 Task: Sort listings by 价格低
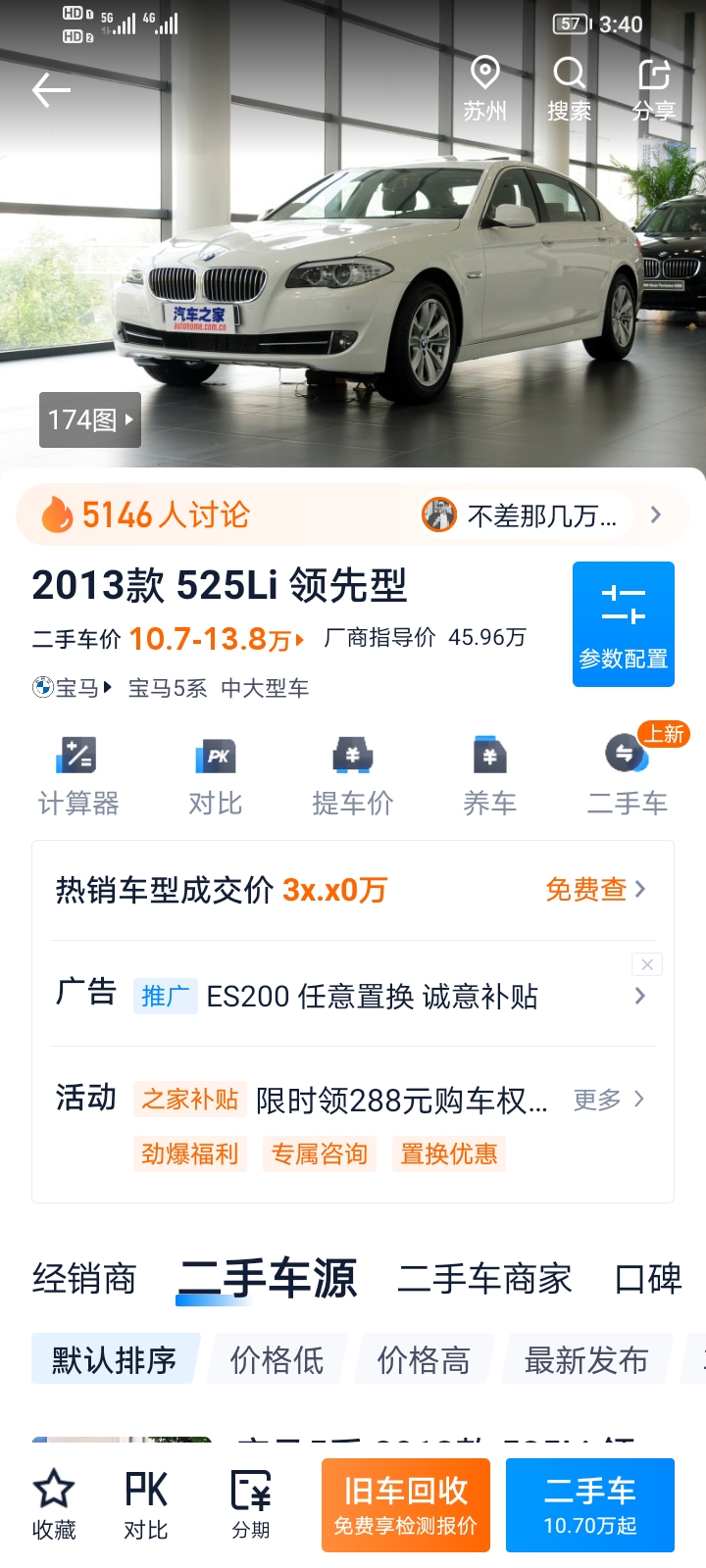pyautogui.click(x=277, y=1359)
